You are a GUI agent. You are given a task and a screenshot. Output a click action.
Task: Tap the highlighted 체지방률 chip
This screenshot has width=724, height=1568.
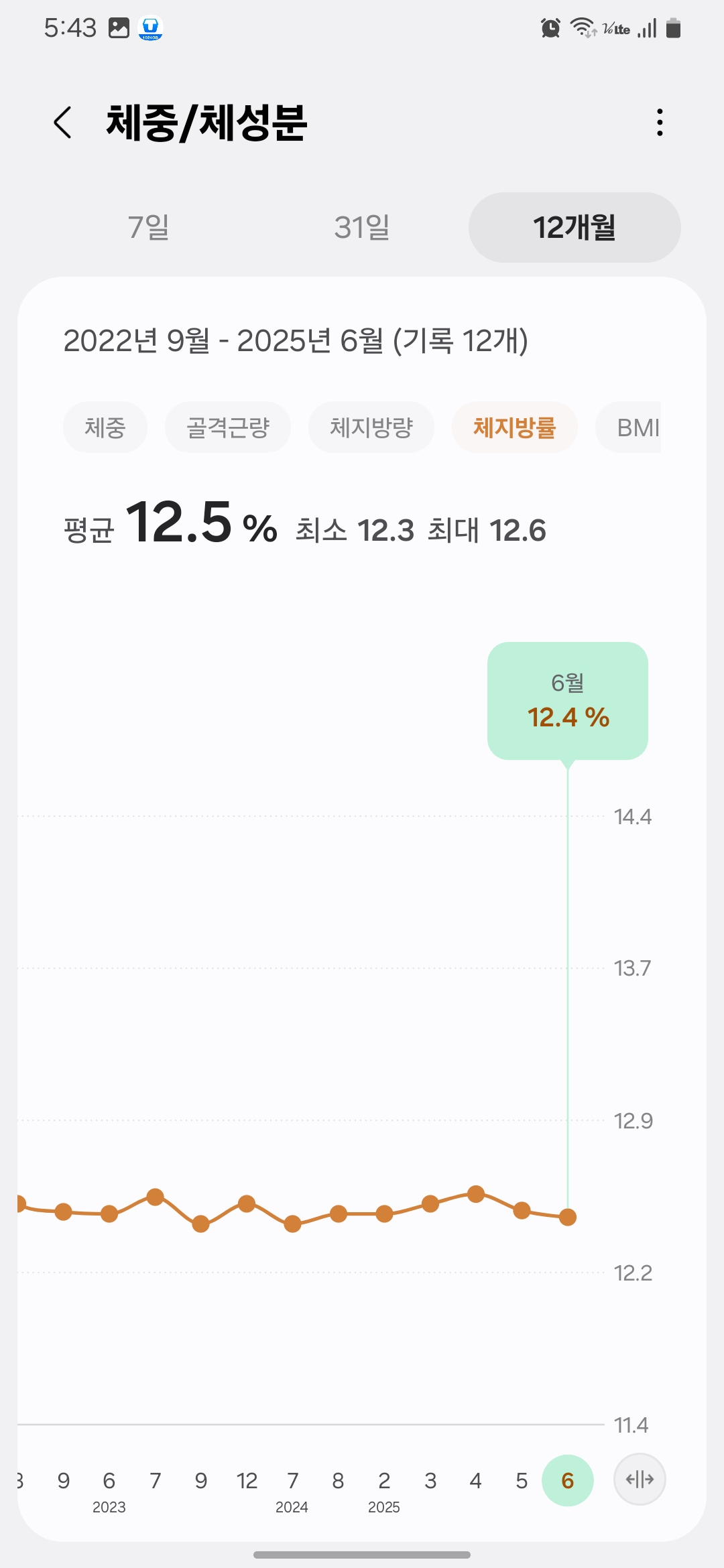[x=514, y=427]
